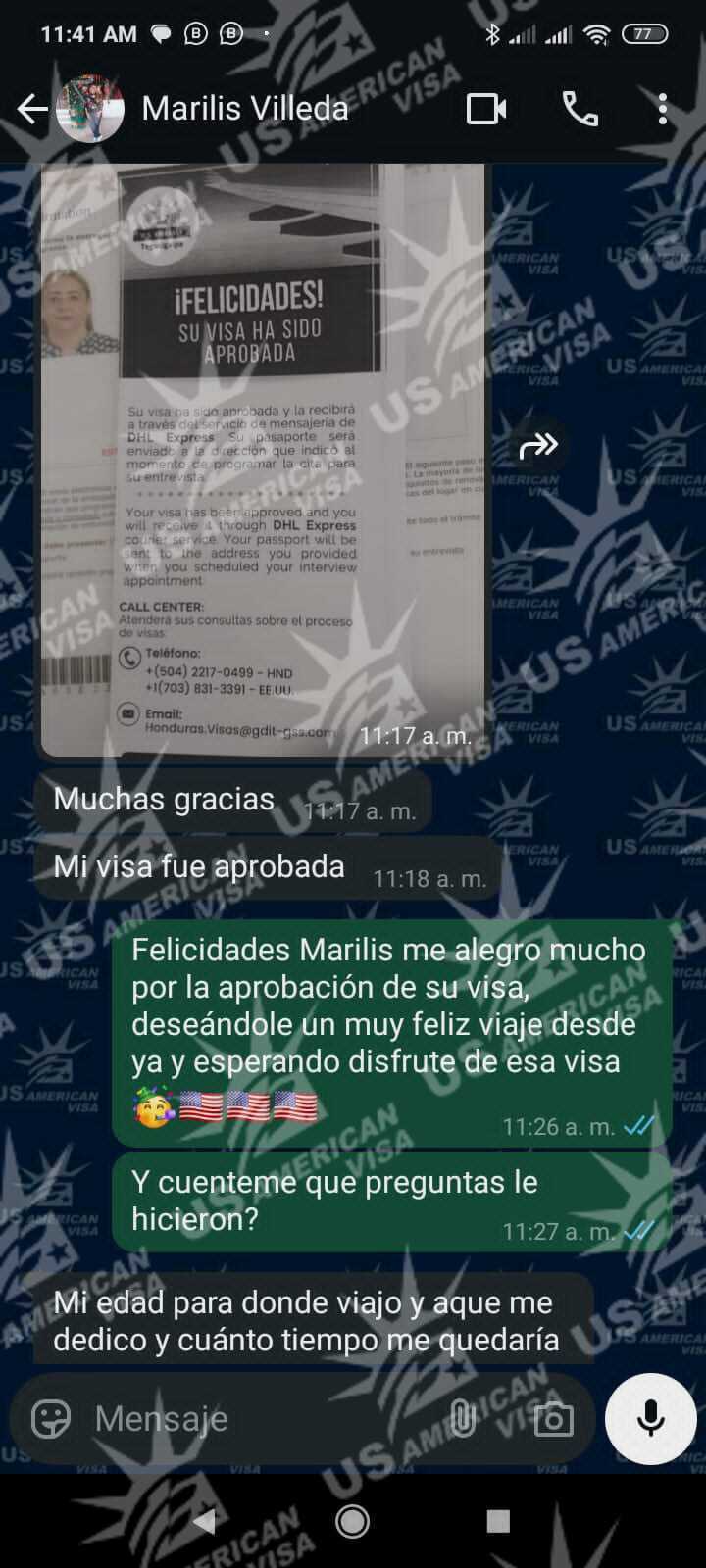Go back to the chat list

(x=32, y=109)
